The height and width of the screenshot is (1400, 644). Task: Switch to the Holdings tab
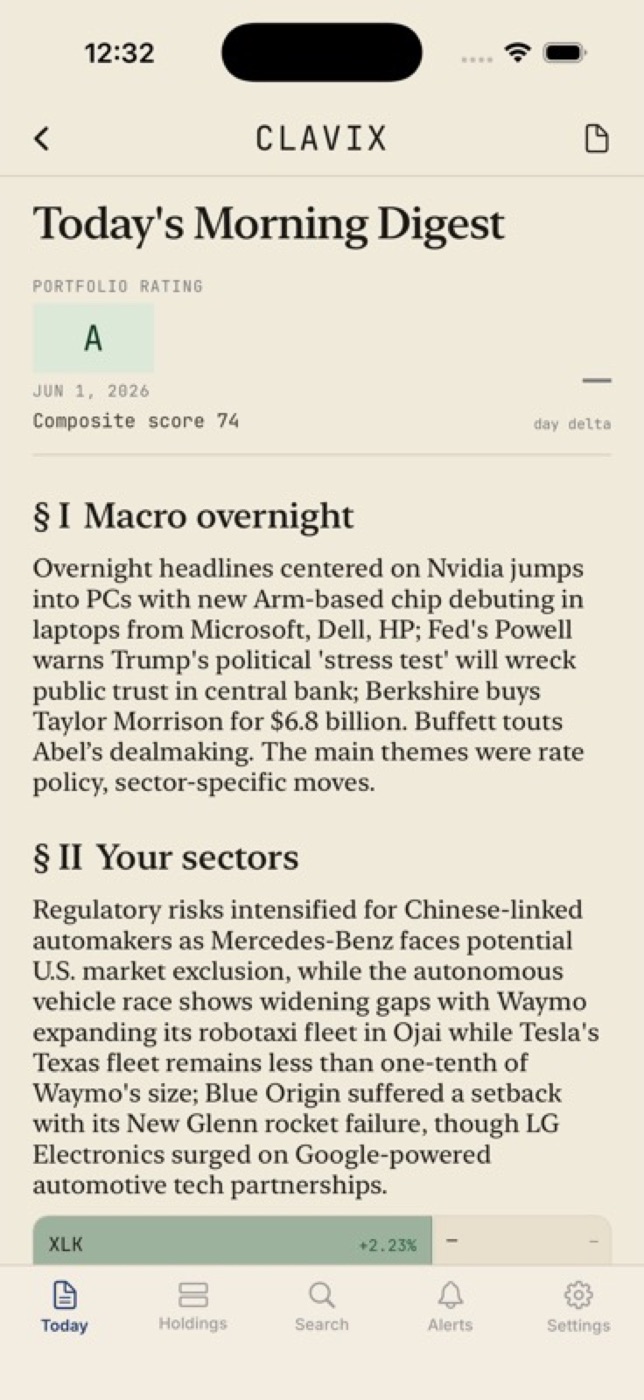coord(193,1307)
